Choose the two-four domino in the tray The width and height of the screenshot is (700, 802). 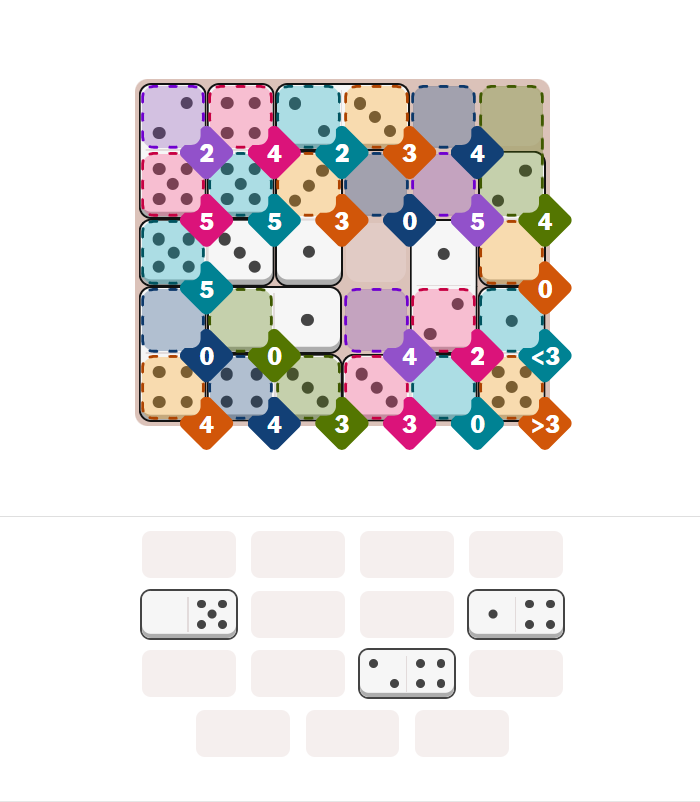tap(407, 672)
